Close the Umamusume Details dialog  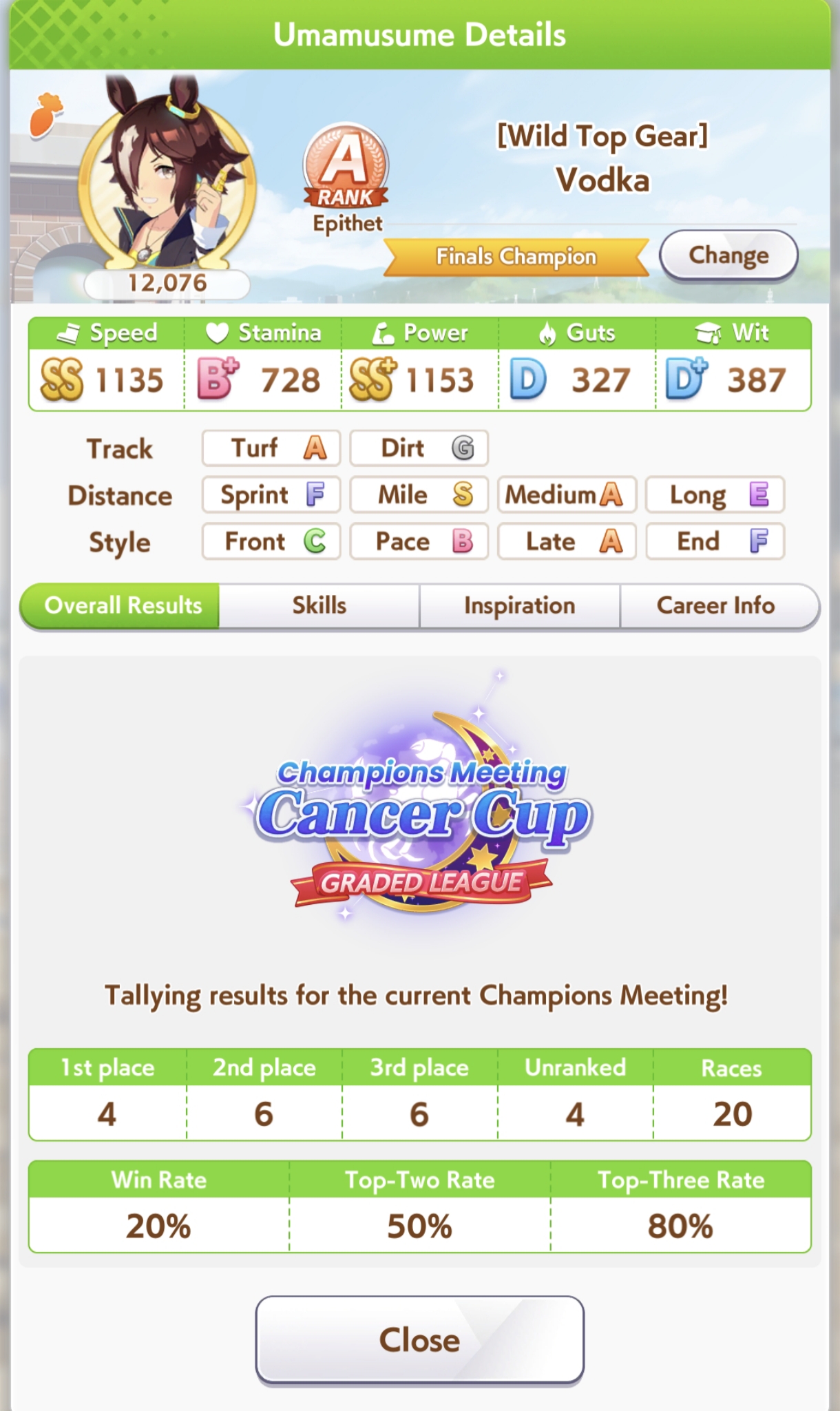[419, 1339]
